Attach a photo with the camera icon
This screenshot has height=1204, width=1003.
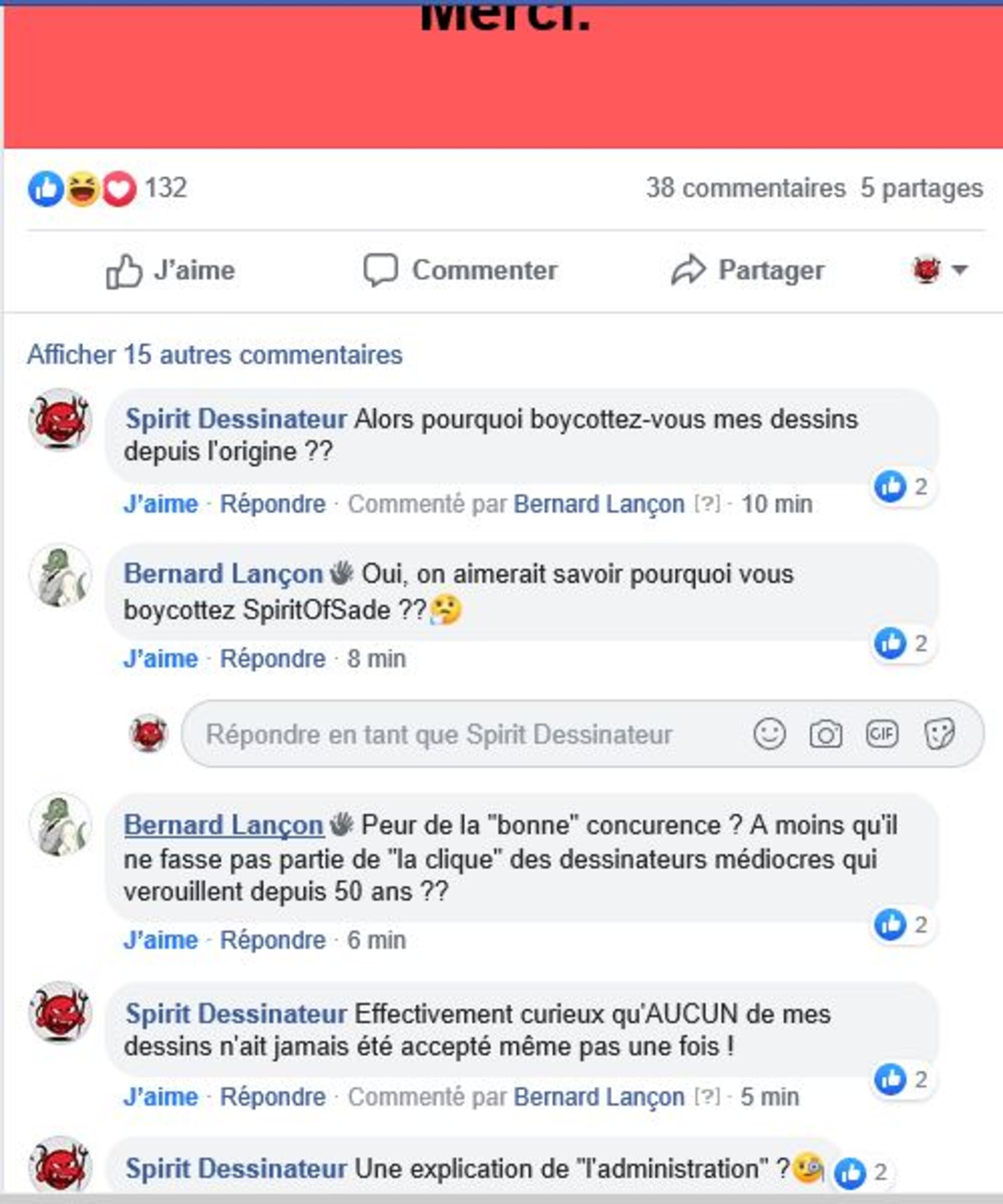point(825,734)
